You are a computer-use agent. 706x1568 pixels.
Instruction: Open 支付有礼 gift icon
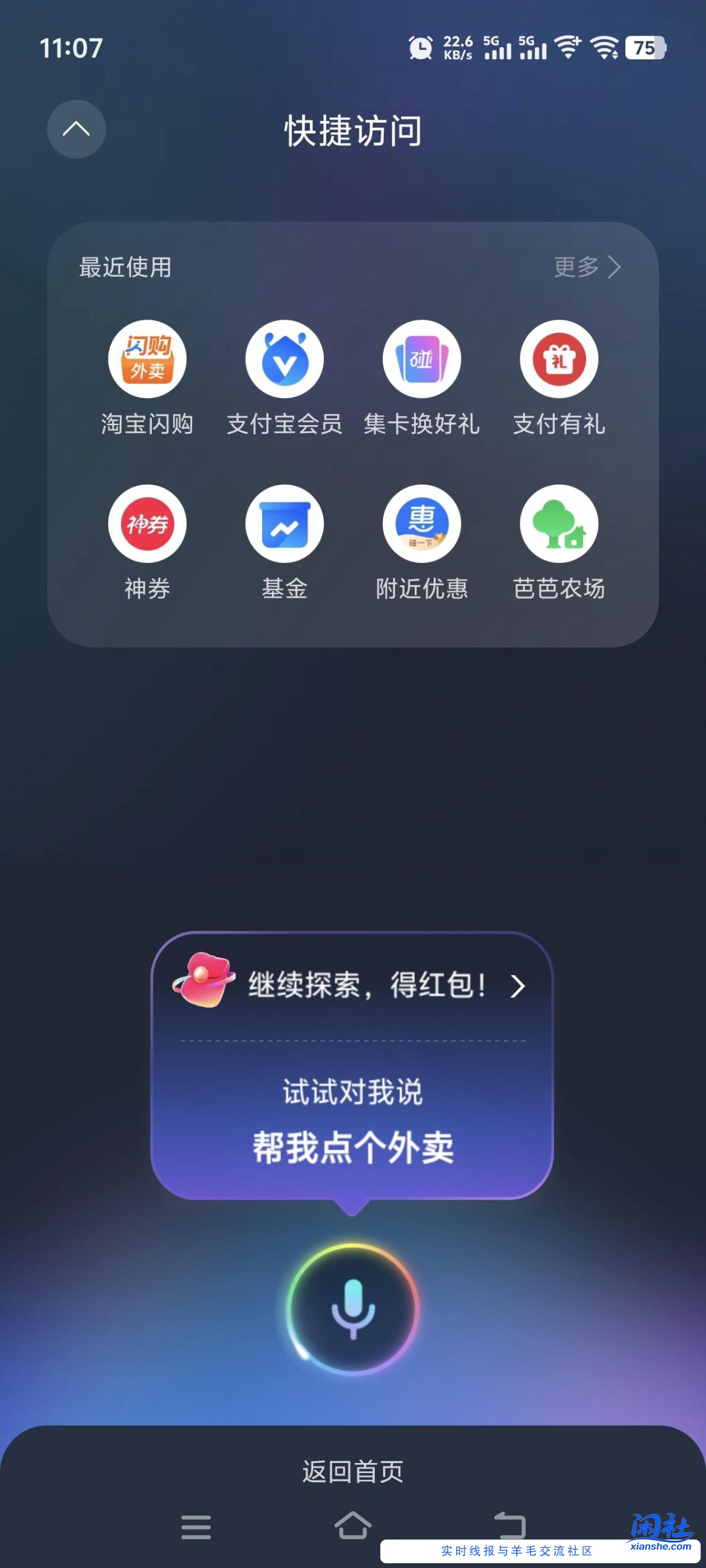pyautogui.click(x=559, y=360)
